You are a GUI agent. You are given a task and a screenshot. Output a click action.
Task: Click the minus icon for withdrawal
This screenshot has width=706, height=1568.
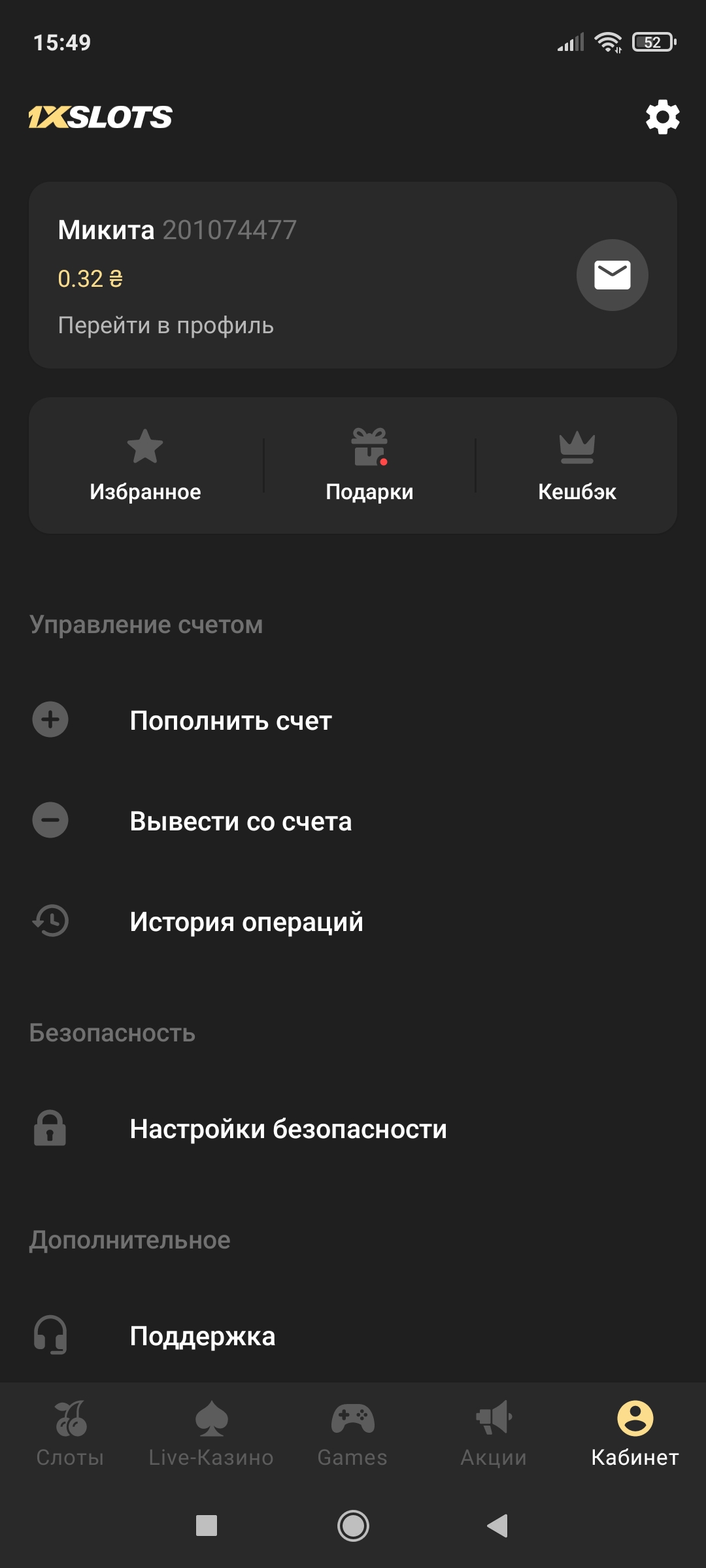pos(50,821)
